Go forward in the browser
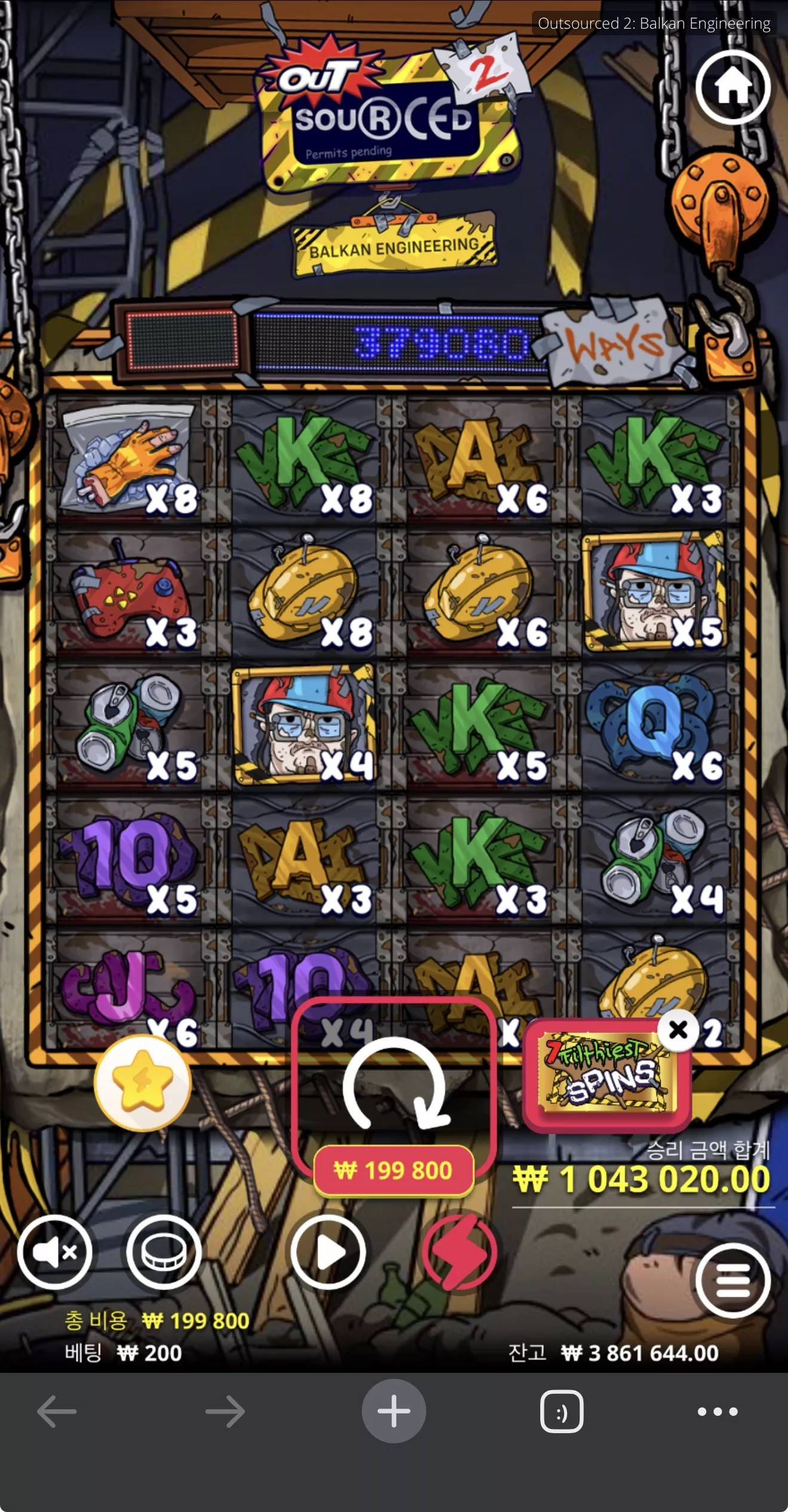 pyautogui.click(x=225, y=1411)
